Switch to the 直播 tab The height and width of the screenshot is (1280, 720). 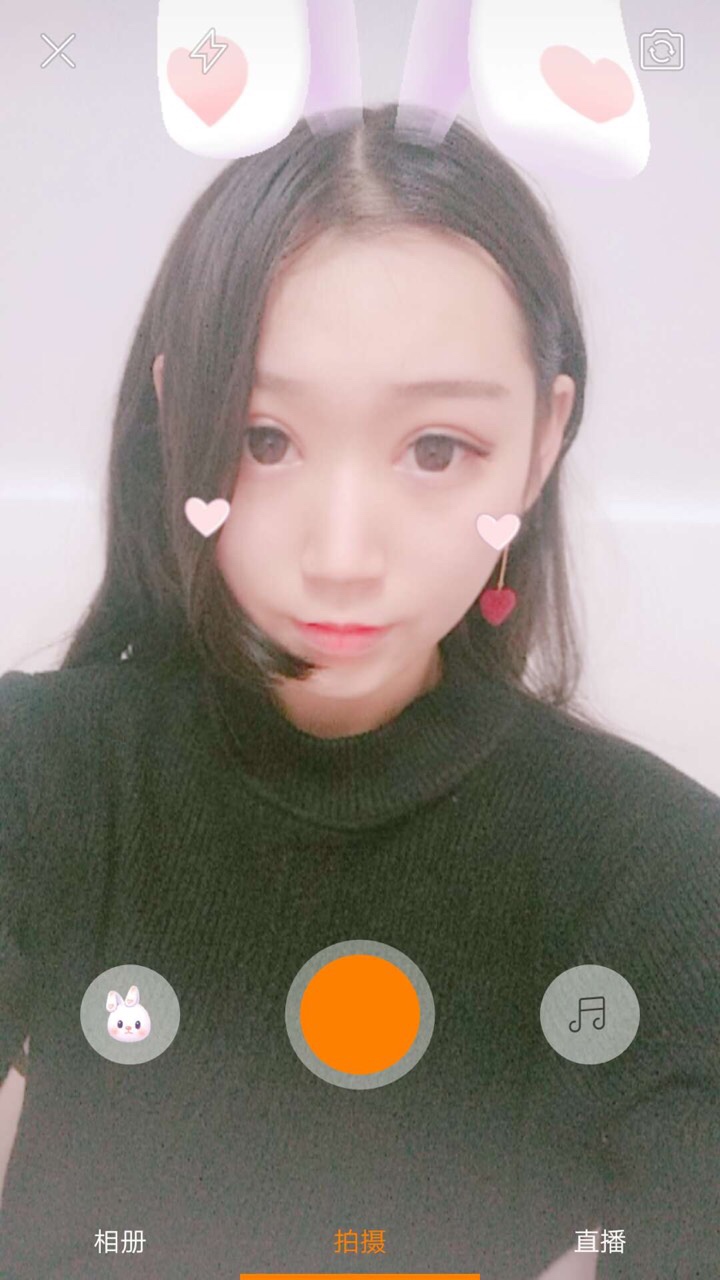[x=600, y=1242]
